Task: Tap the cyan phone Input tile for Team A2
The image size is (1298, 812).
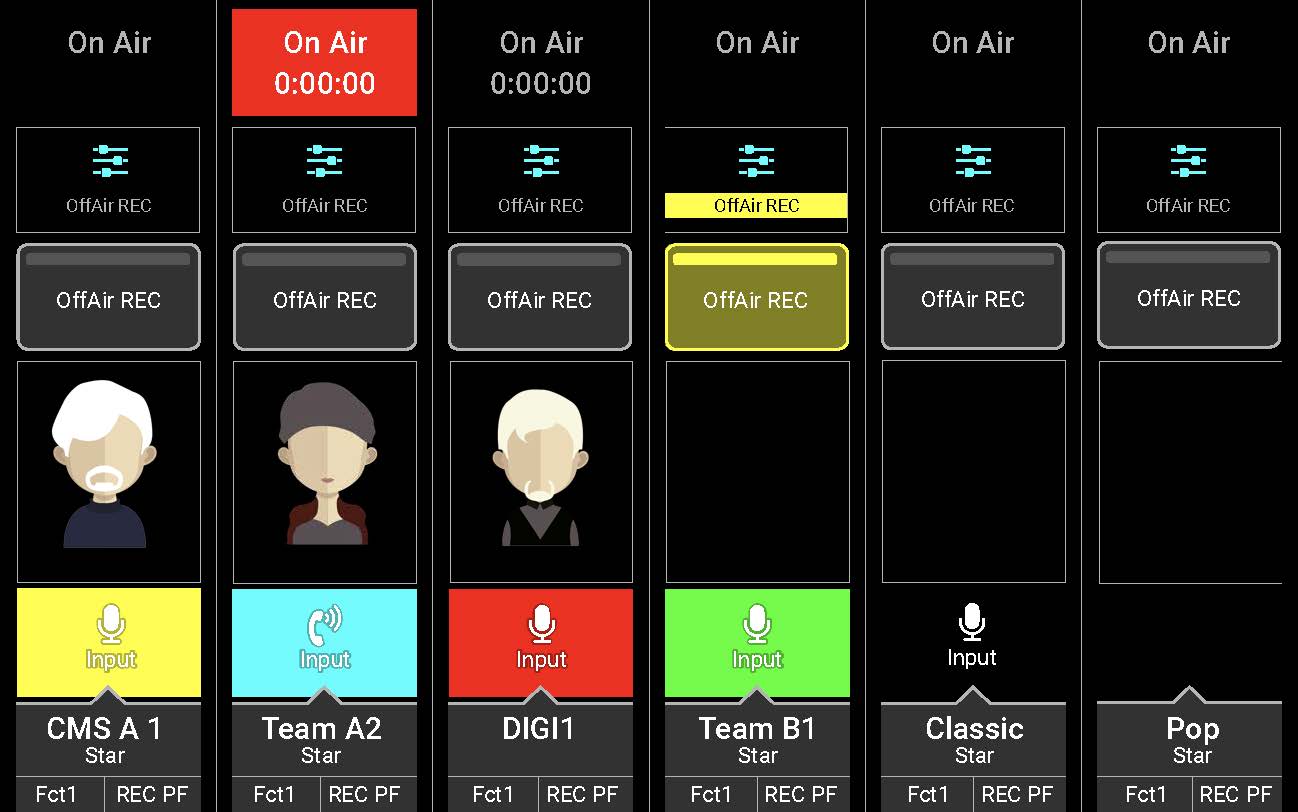Action: tap(325, 642)
